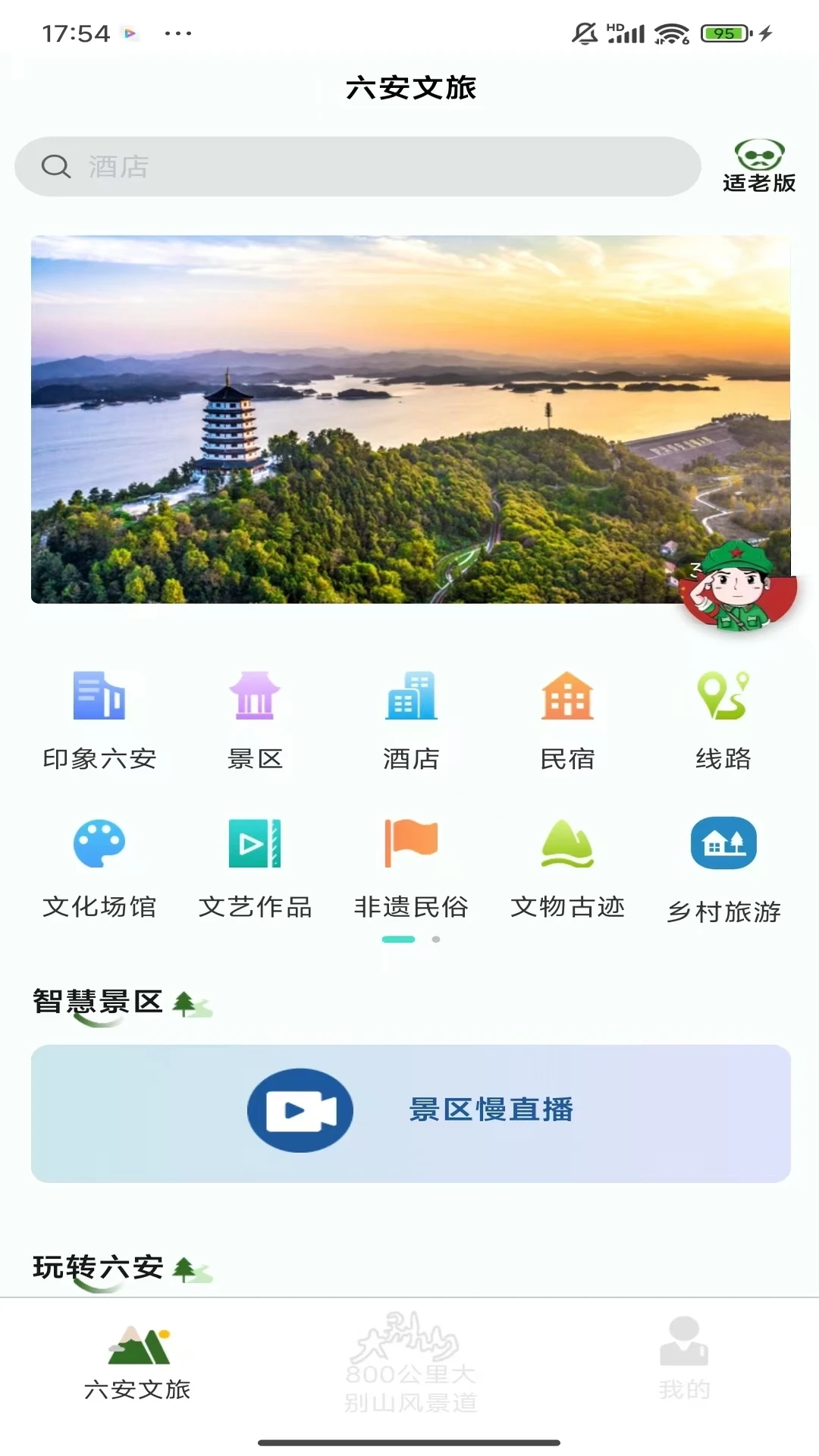Select the 非遗民俗 orange flag icon
This screenshot has width=819, height=1456.
412,844
